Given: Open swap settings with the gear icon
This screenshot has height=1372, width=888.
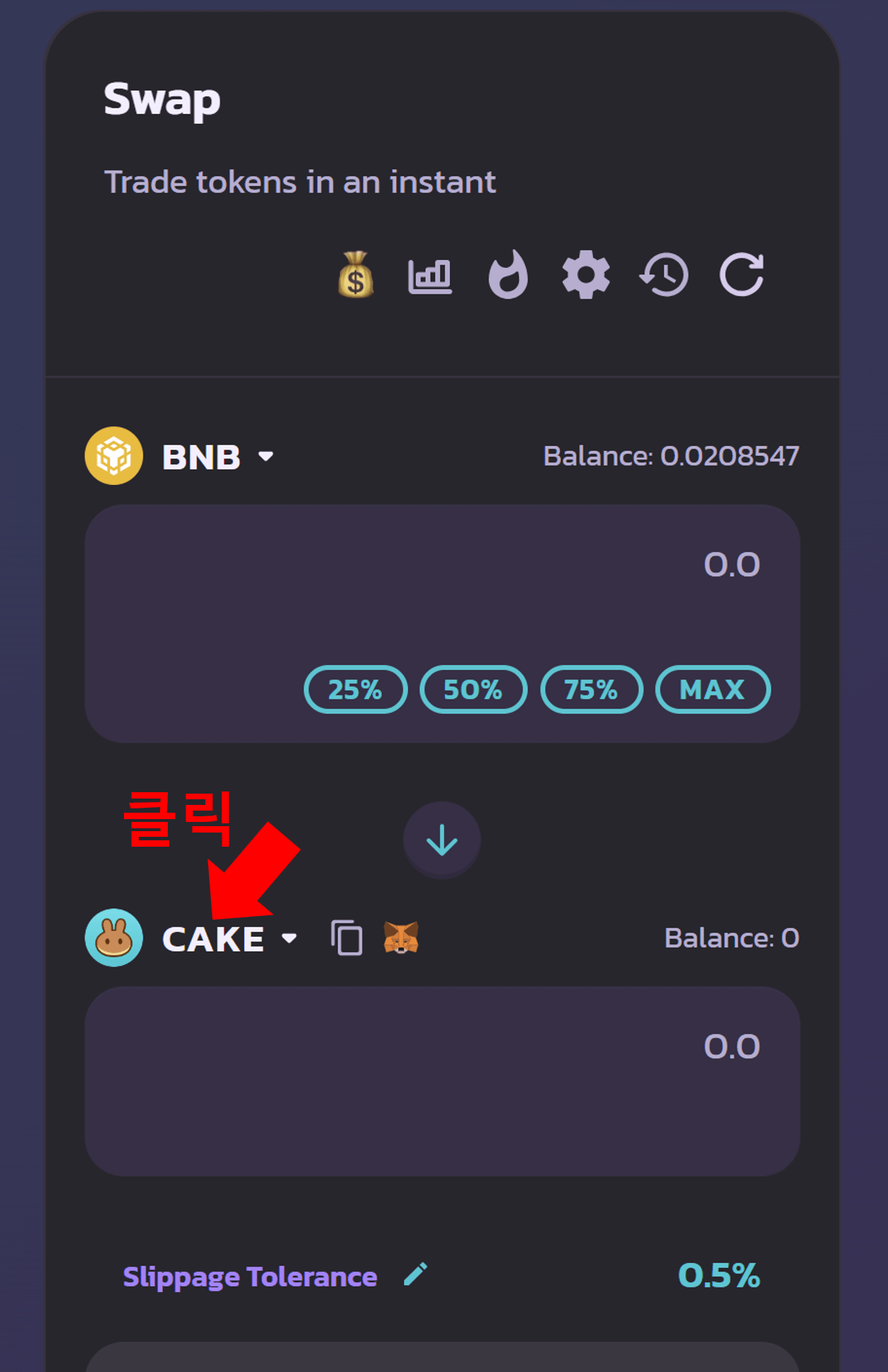Looking at the screenshot, I should click(586, 276).
